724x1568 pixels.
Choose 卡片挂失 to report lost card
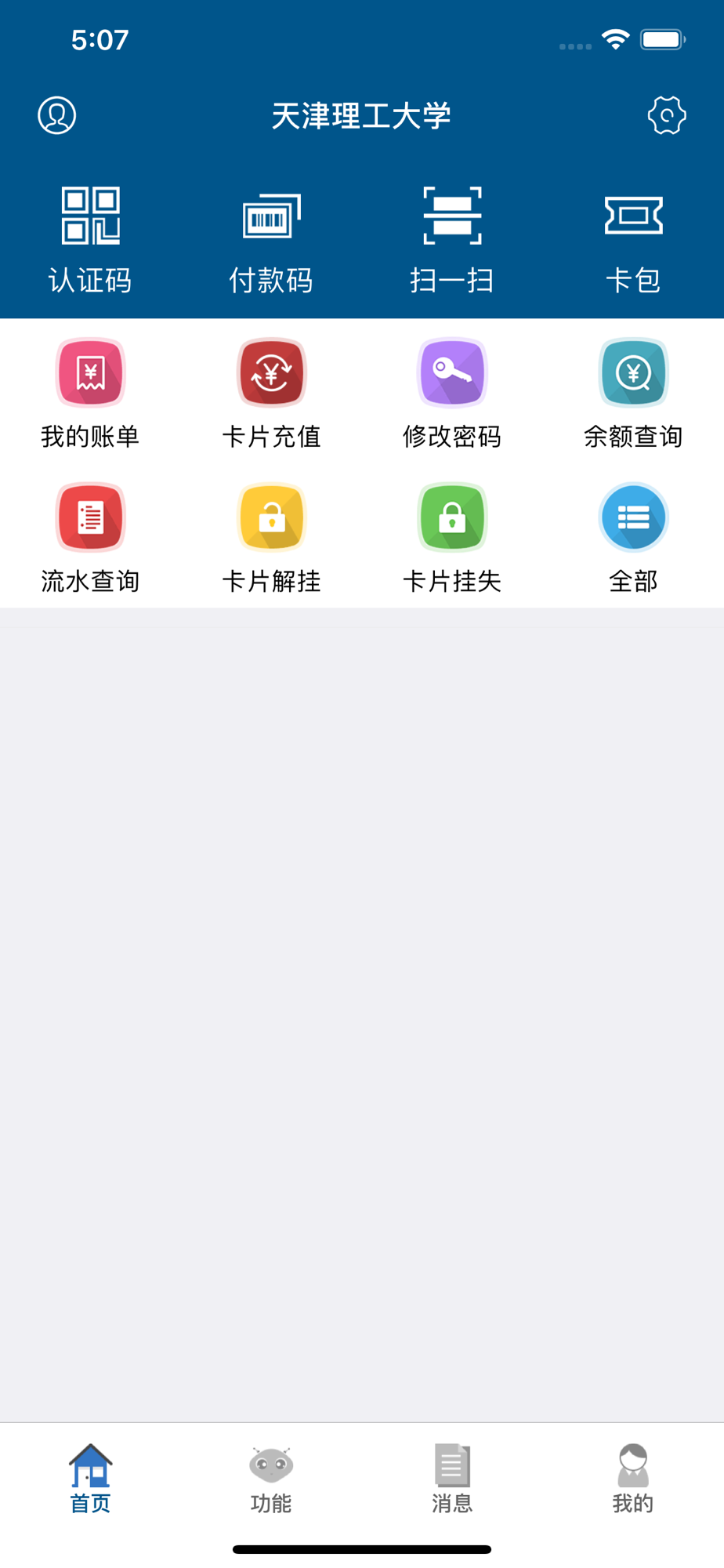[x=452, y=538]
